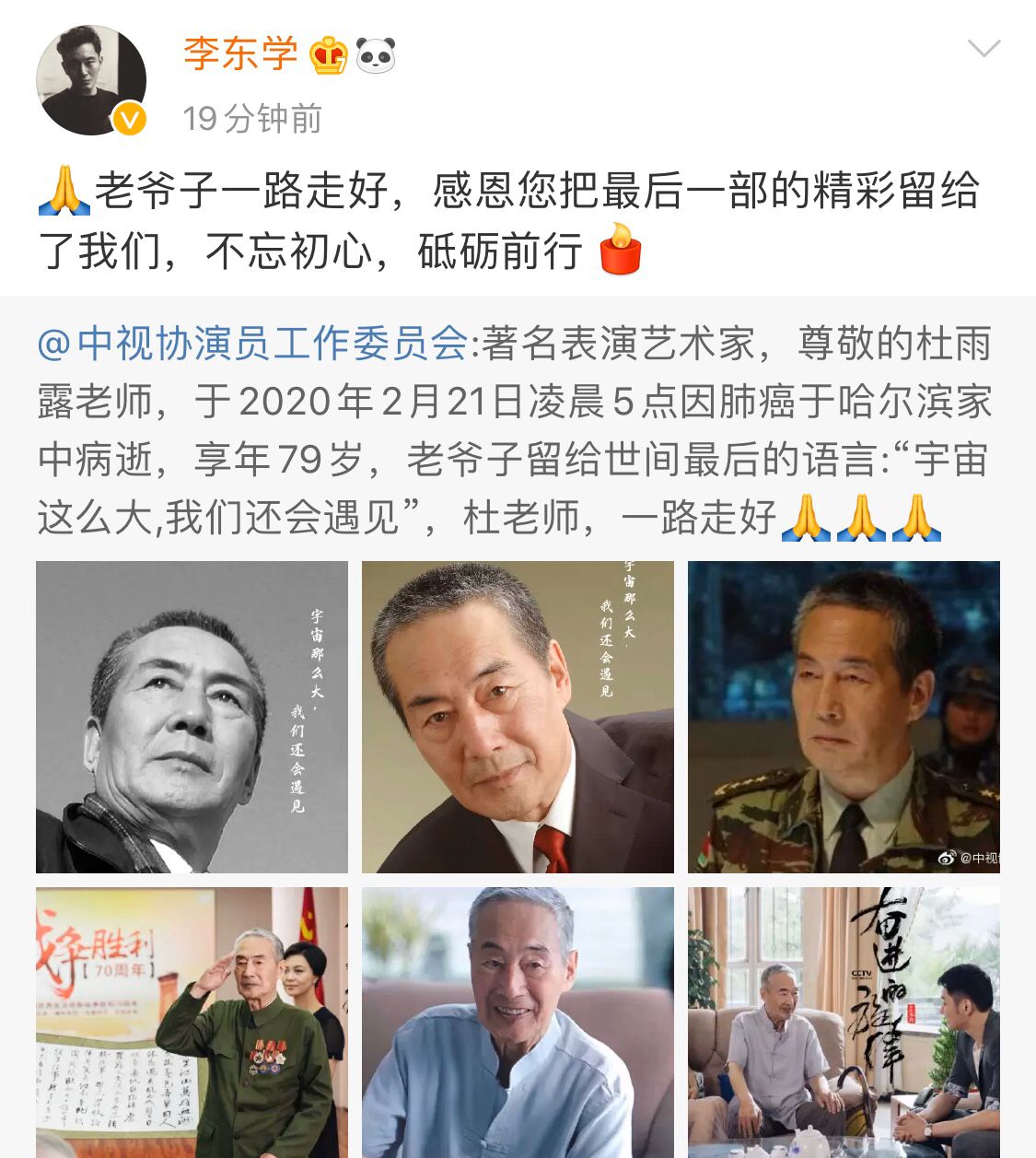View the photo of man in red tie
Screen dimensions: 1036x1158
click(x=518, y=717)
